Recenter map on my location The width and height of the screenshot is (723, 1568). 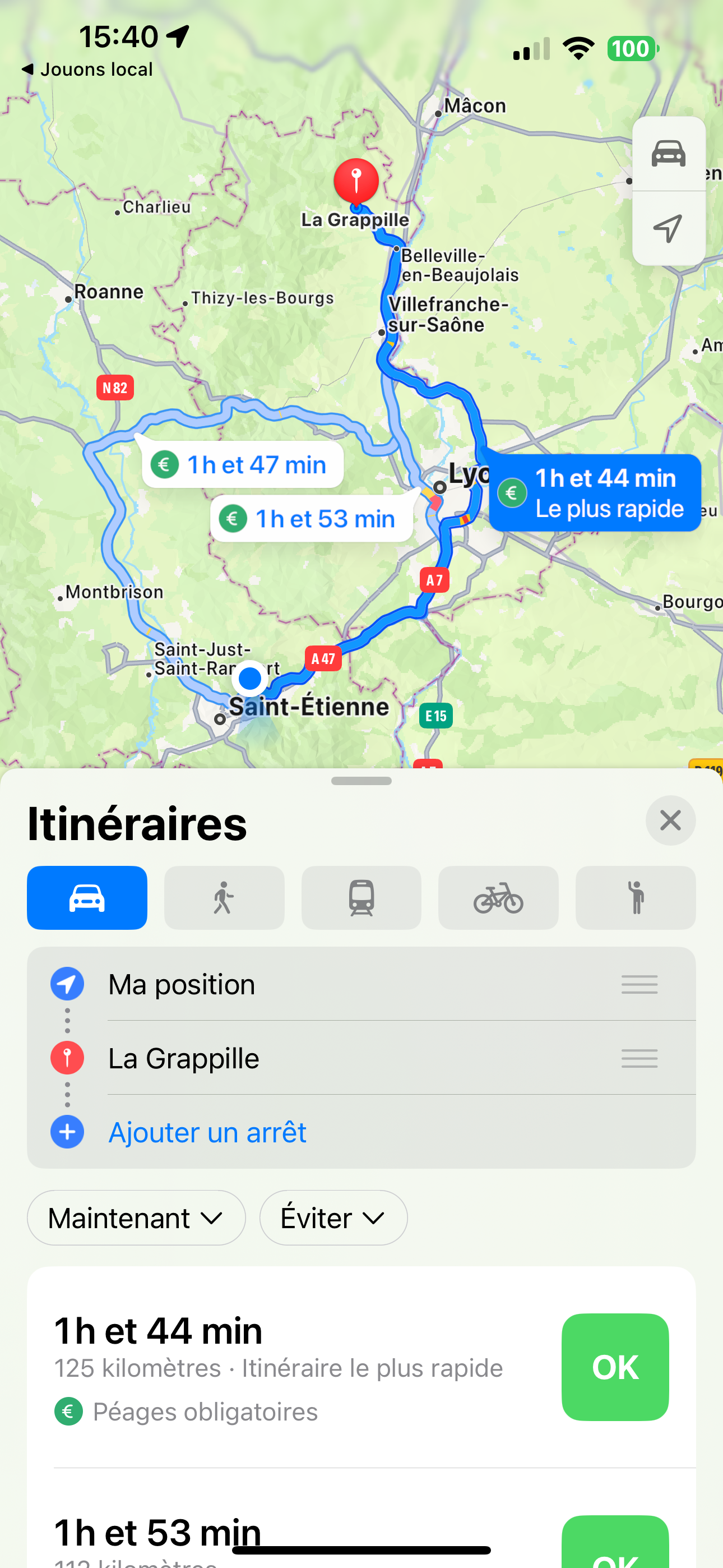[x=668, y=228]
